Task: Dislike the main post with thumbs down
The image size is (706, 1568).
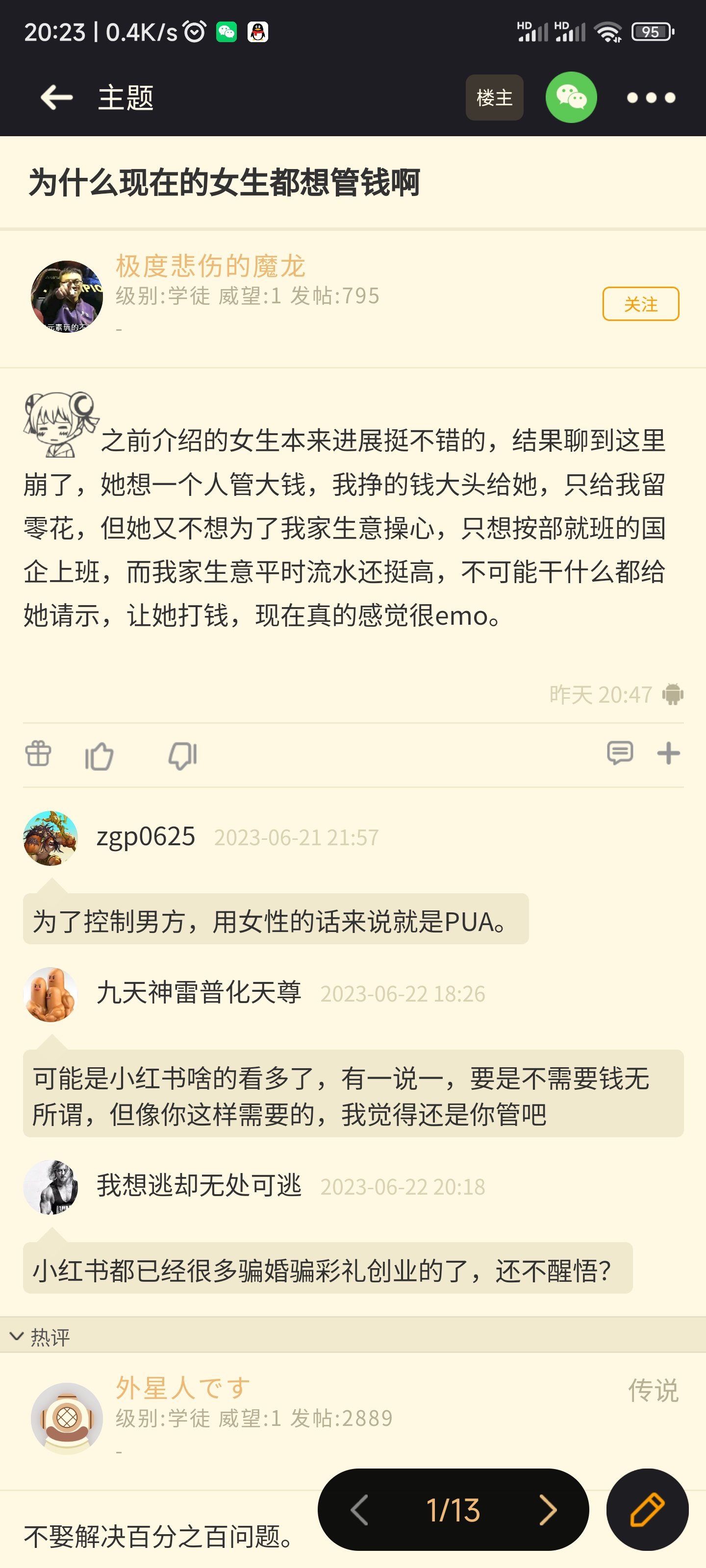Action: (x=182, y=756)
